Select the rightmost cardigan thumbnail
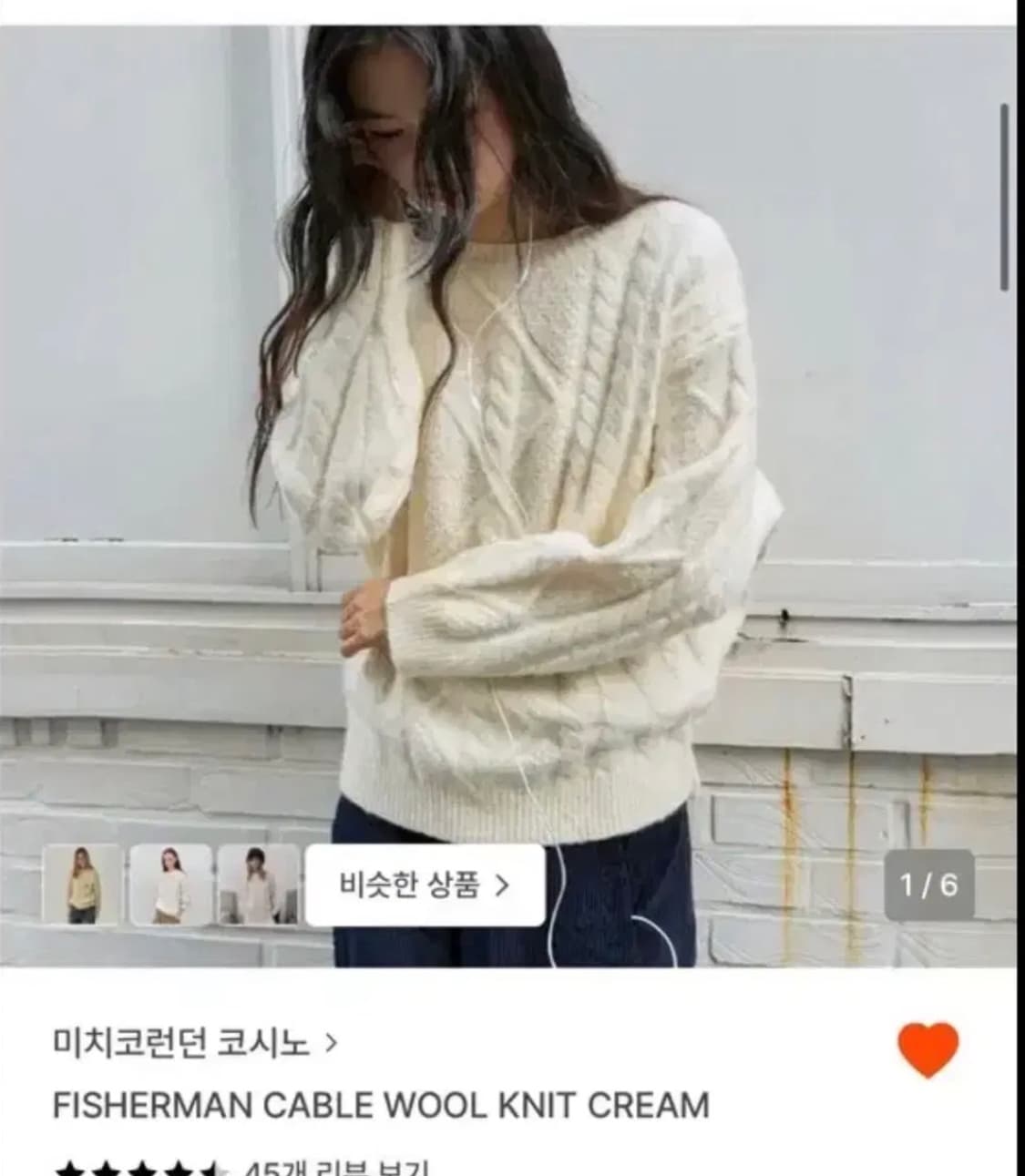The width and height of the screenshot is (1025, 1176). (x=258, y=886)
